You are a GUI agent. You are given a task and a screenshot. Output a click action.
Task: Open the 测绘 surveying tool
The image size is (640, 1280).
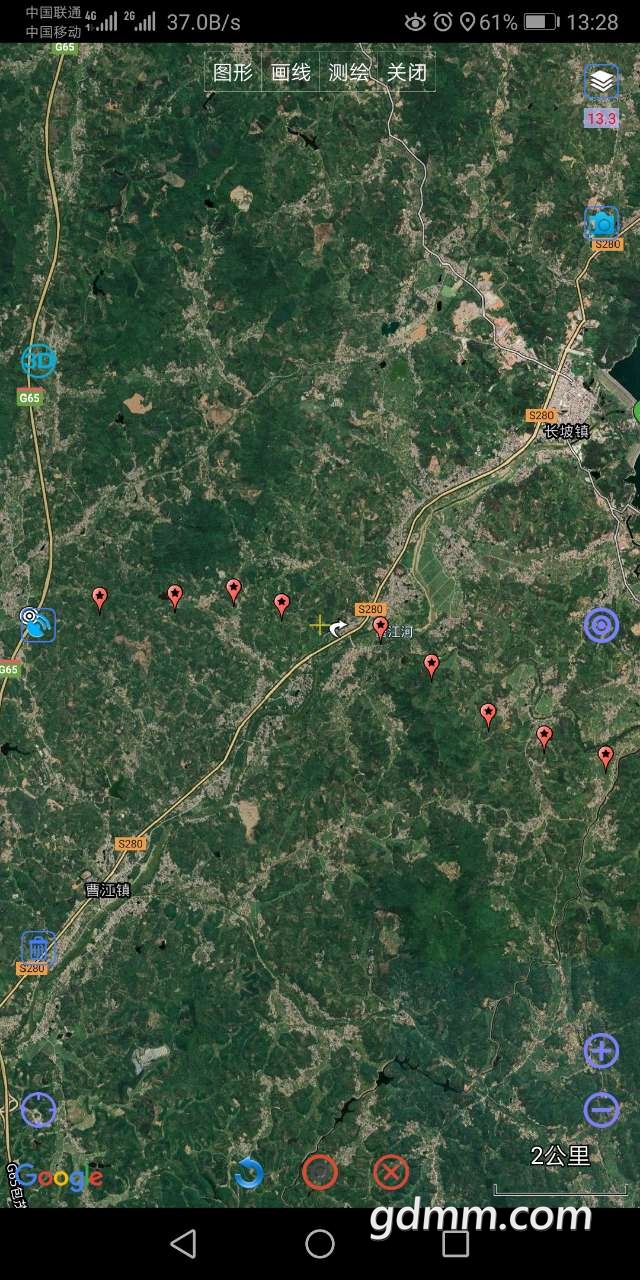pos(349,73)
